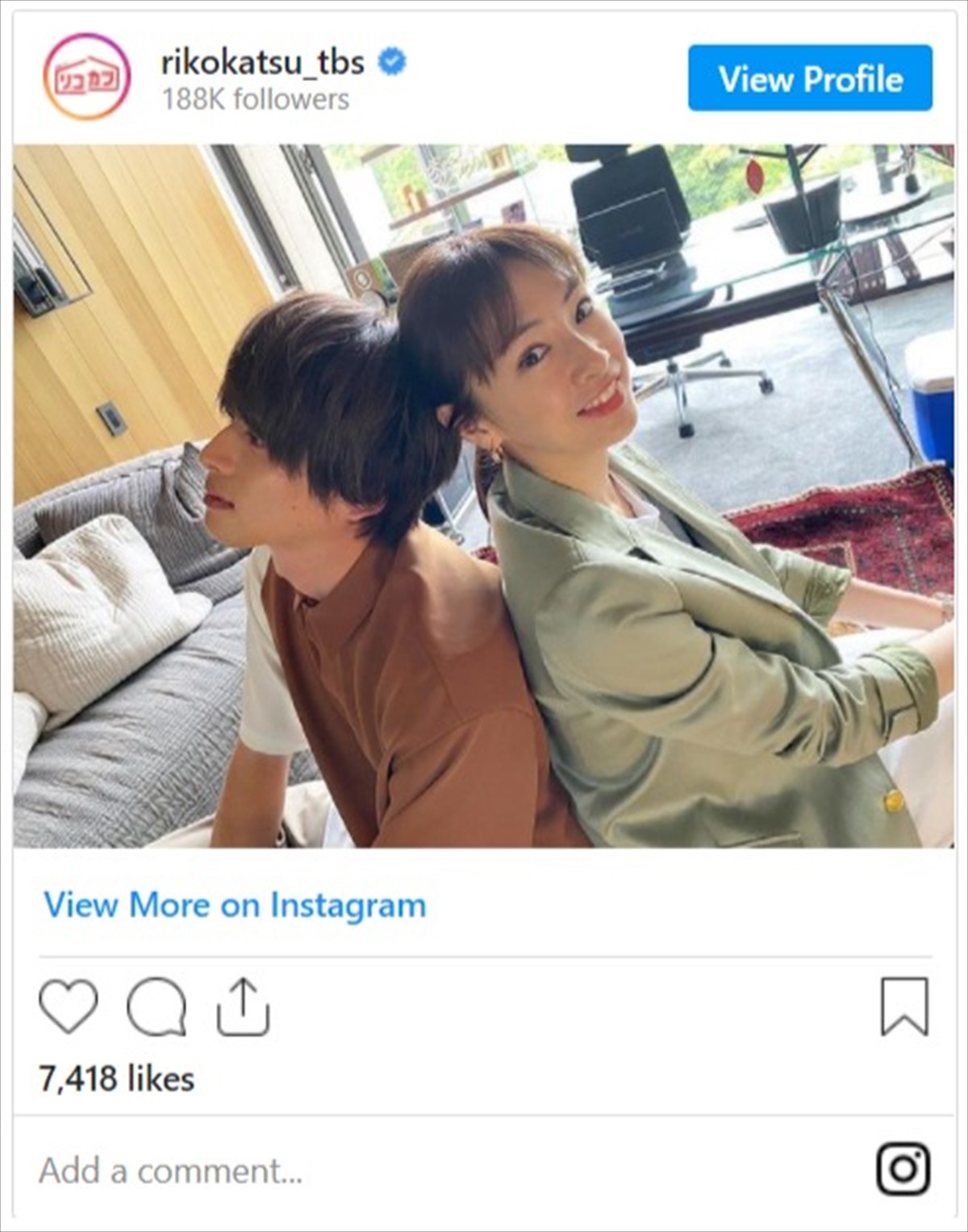968x1232 pixels.
Task: Tap the rikokatsu_tbs profile avatar
Action: tap(86, 77)
